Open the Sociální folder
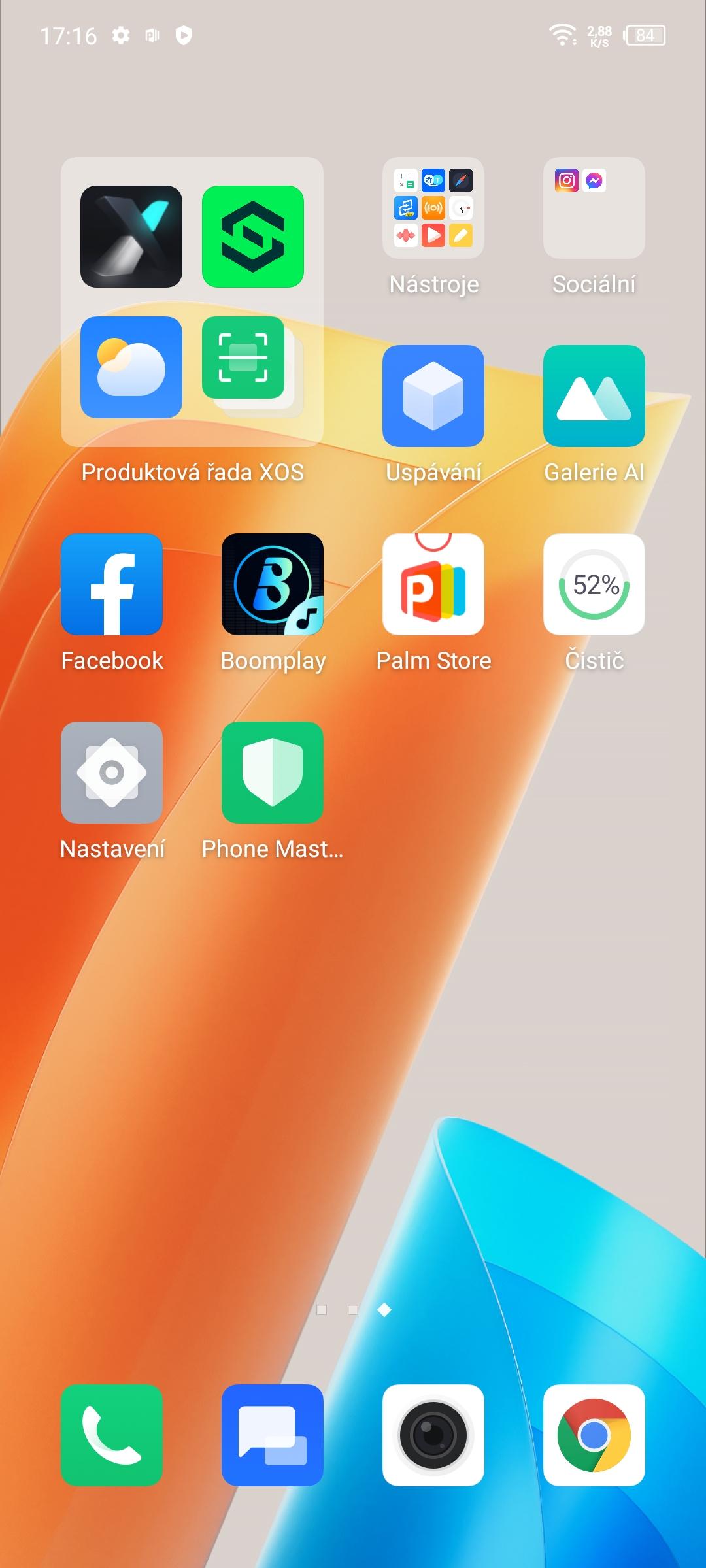 point(594,208)
